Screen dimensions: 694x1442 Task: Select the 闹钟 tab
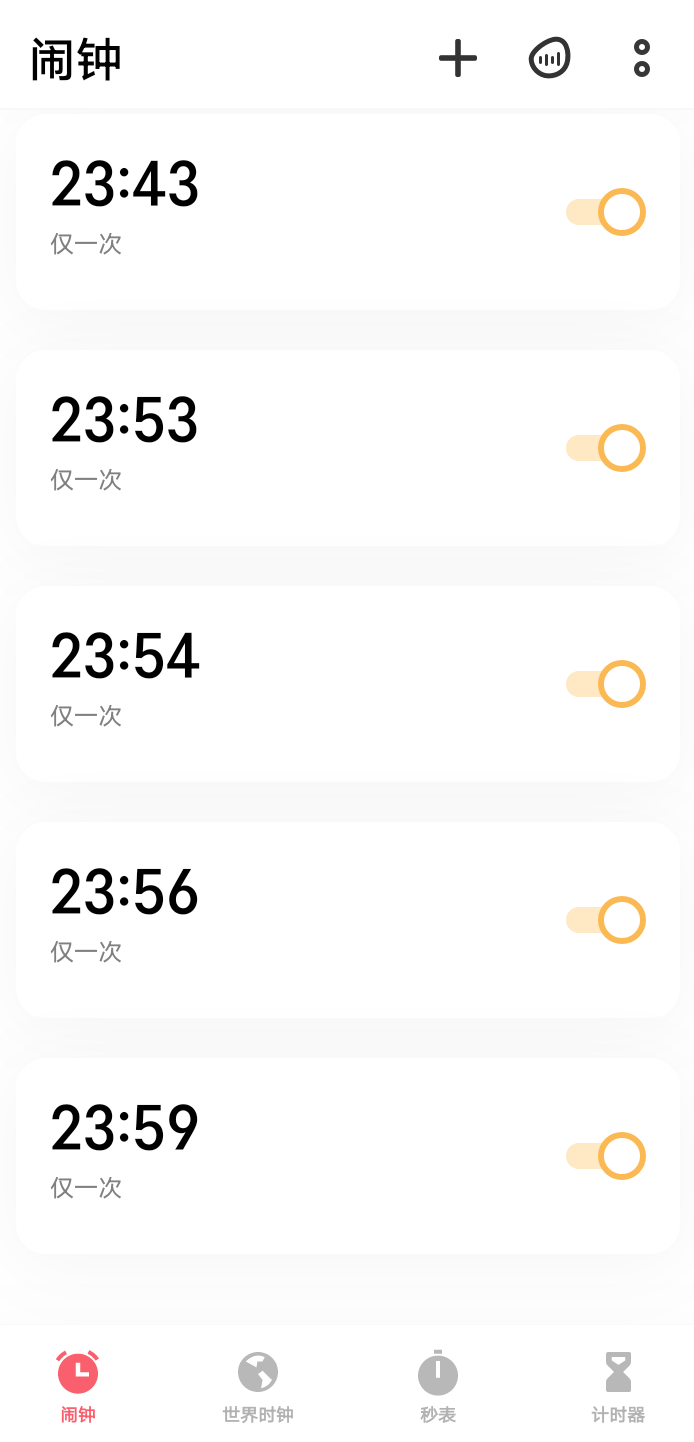click(x=78, y=1385)
